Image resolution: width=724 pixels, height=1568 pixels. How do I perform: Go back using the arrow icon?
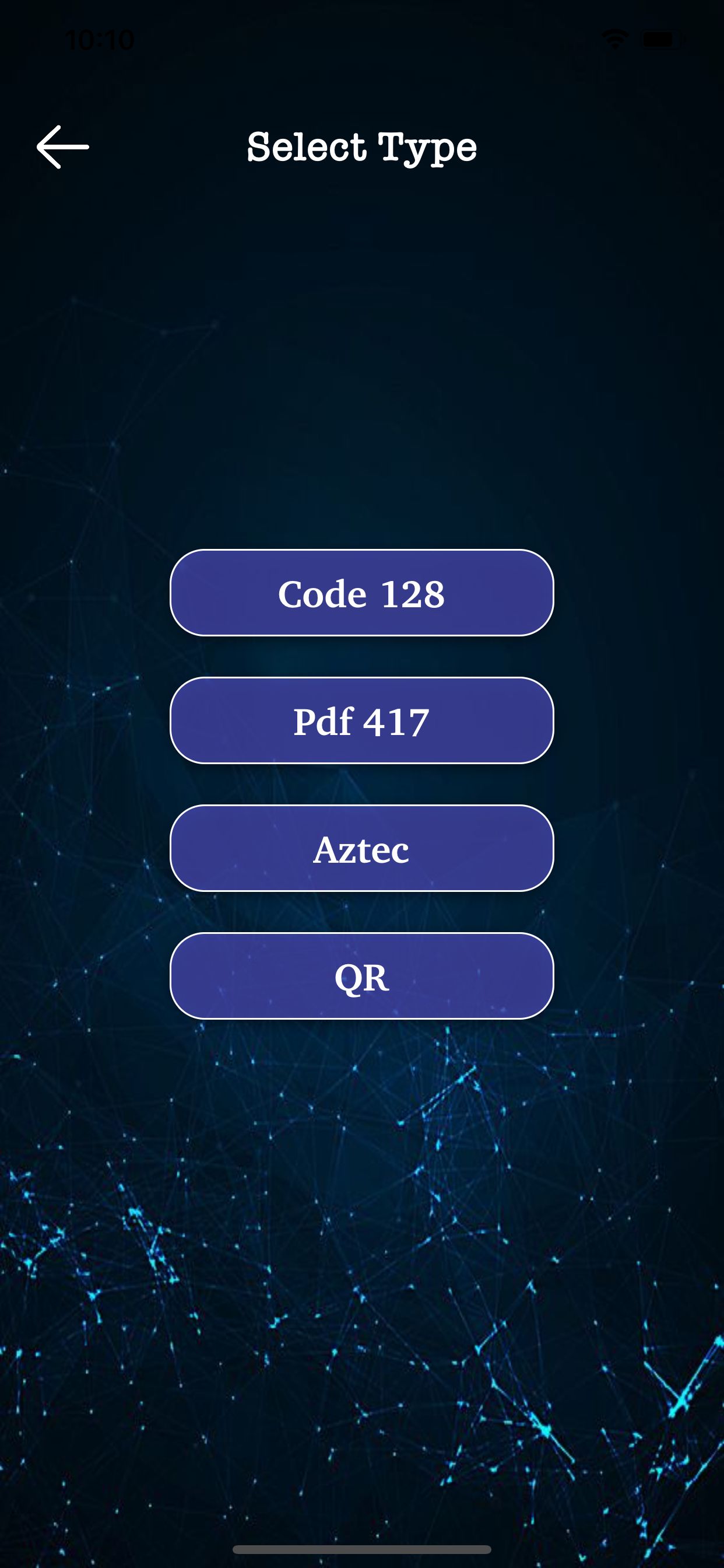pos(63,146)
